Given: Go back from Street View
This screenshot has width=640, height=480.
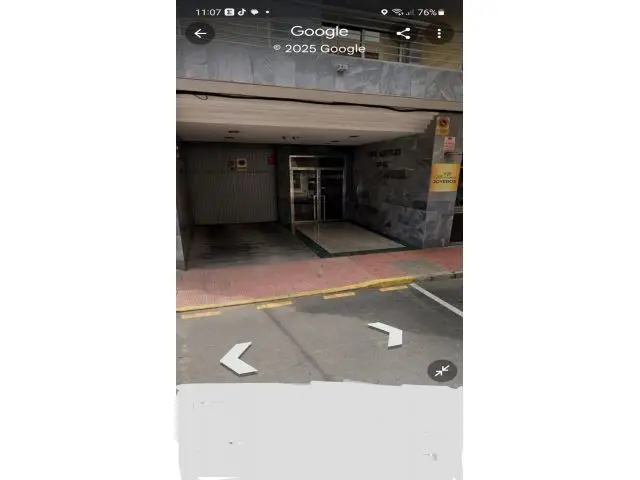Looking at the screenshot, I should click(200, 33).
